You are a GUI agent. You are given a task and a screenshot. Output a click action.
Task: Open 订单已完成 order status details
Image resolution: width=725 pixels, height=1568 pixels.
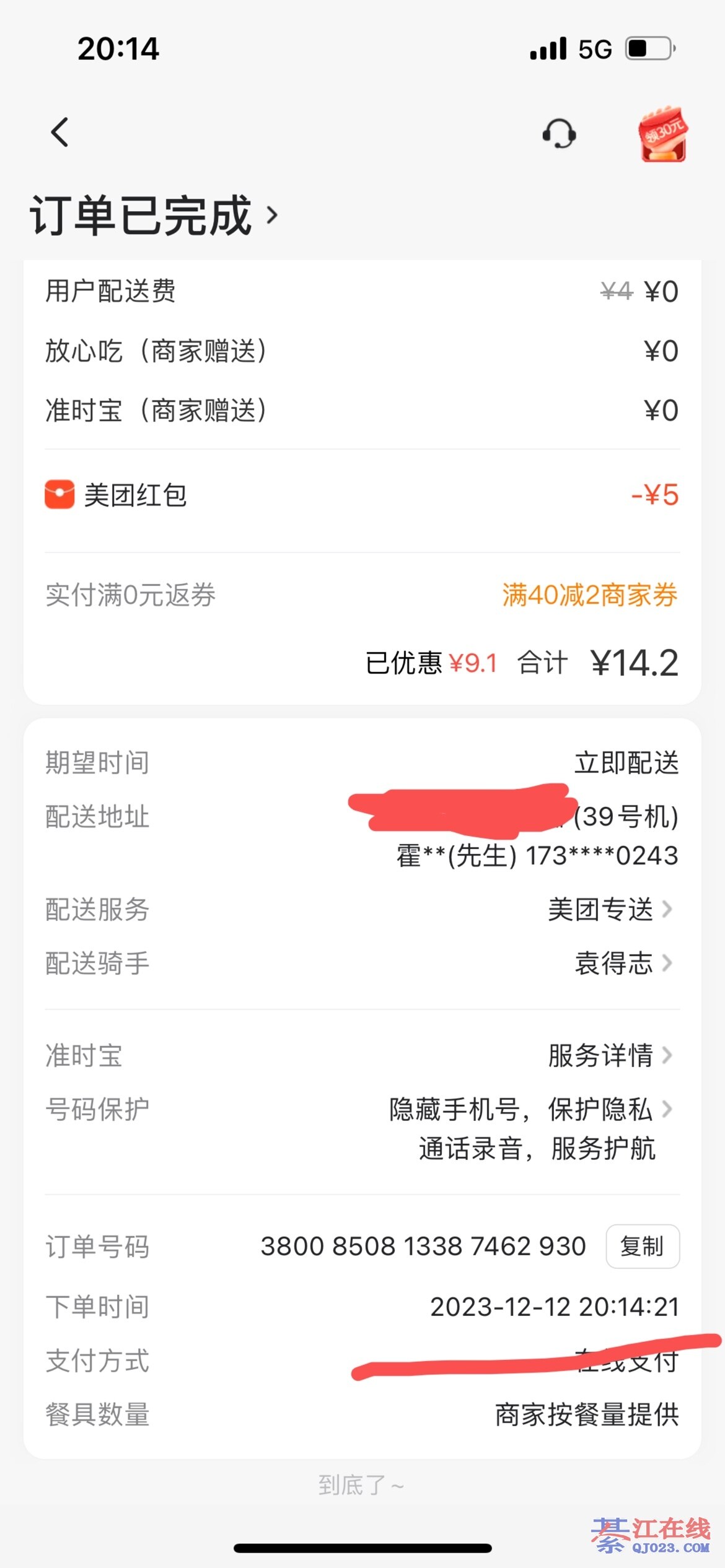154,216
